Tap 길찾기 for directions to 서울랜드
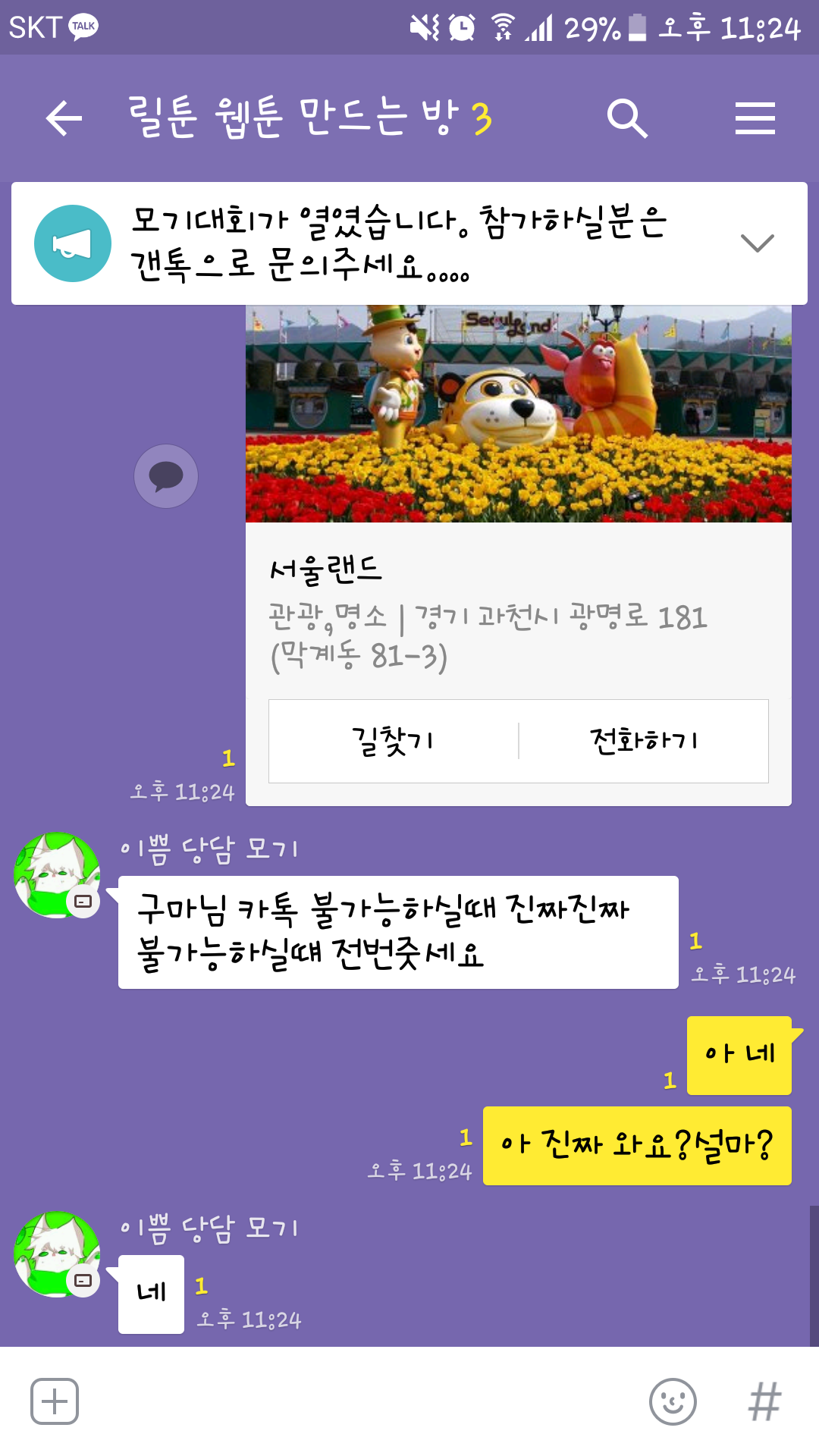 point(394,741)
